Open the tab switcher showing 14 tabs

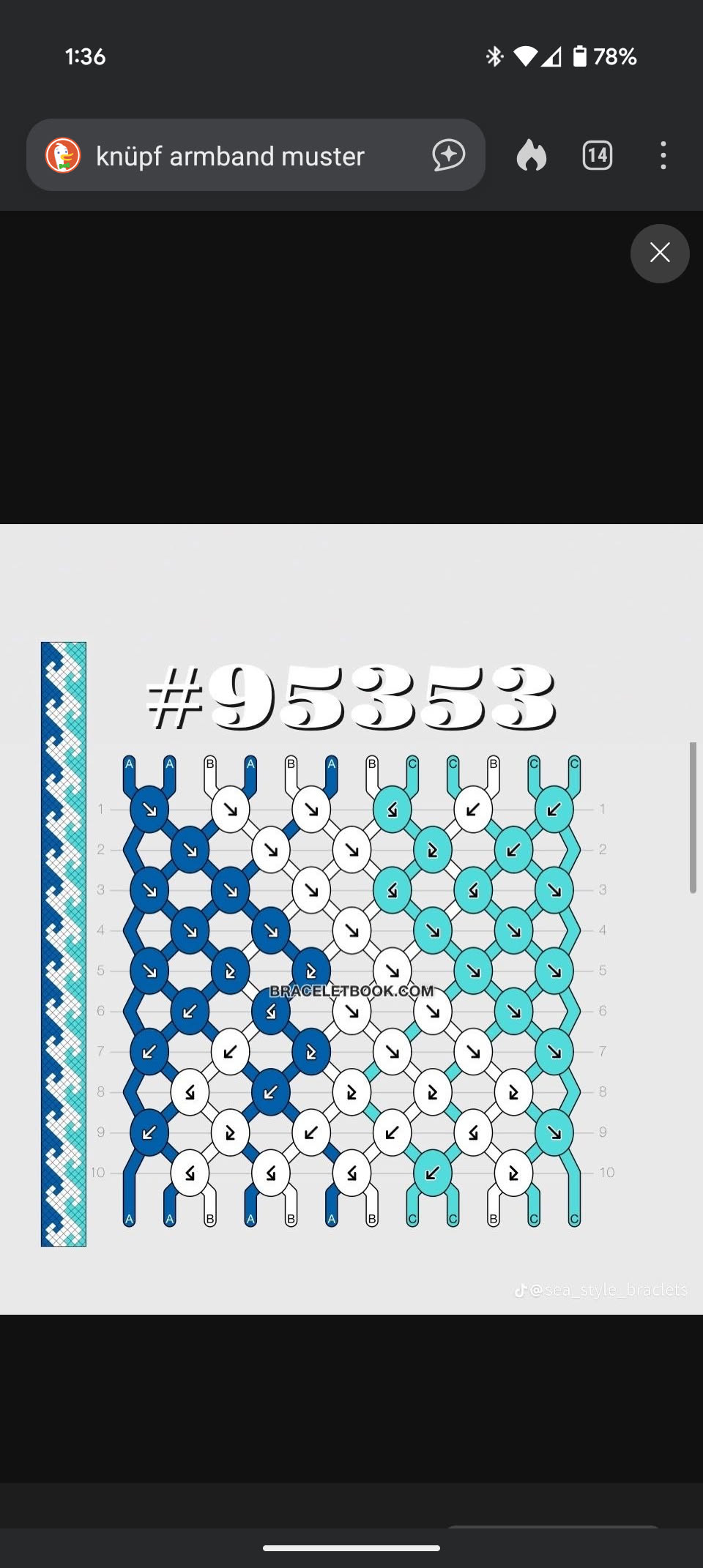pyautogui.click(x=597, y=155)
